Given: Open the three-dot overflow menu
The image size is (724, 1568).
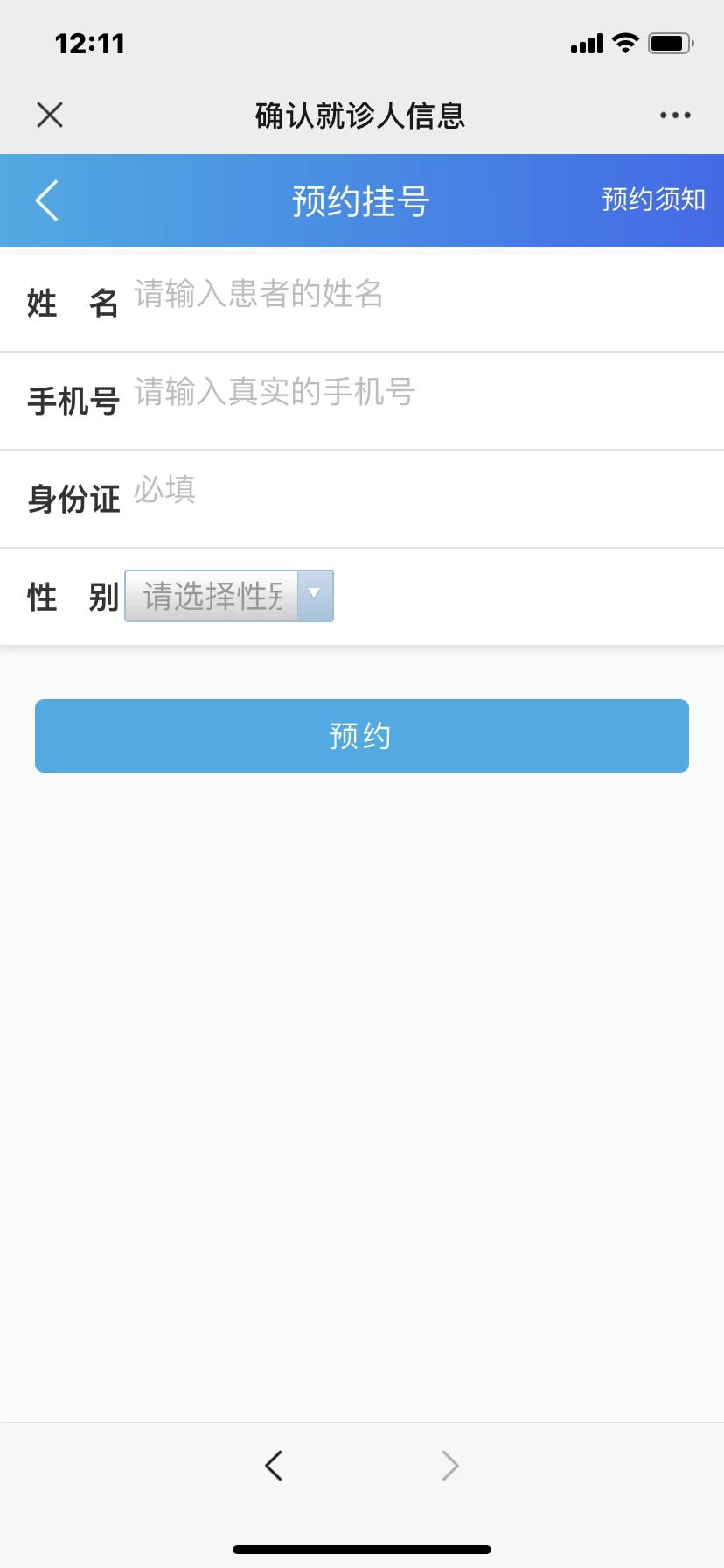Looking at the screenshot, I should pyautogui.click(x=675, y=115).
